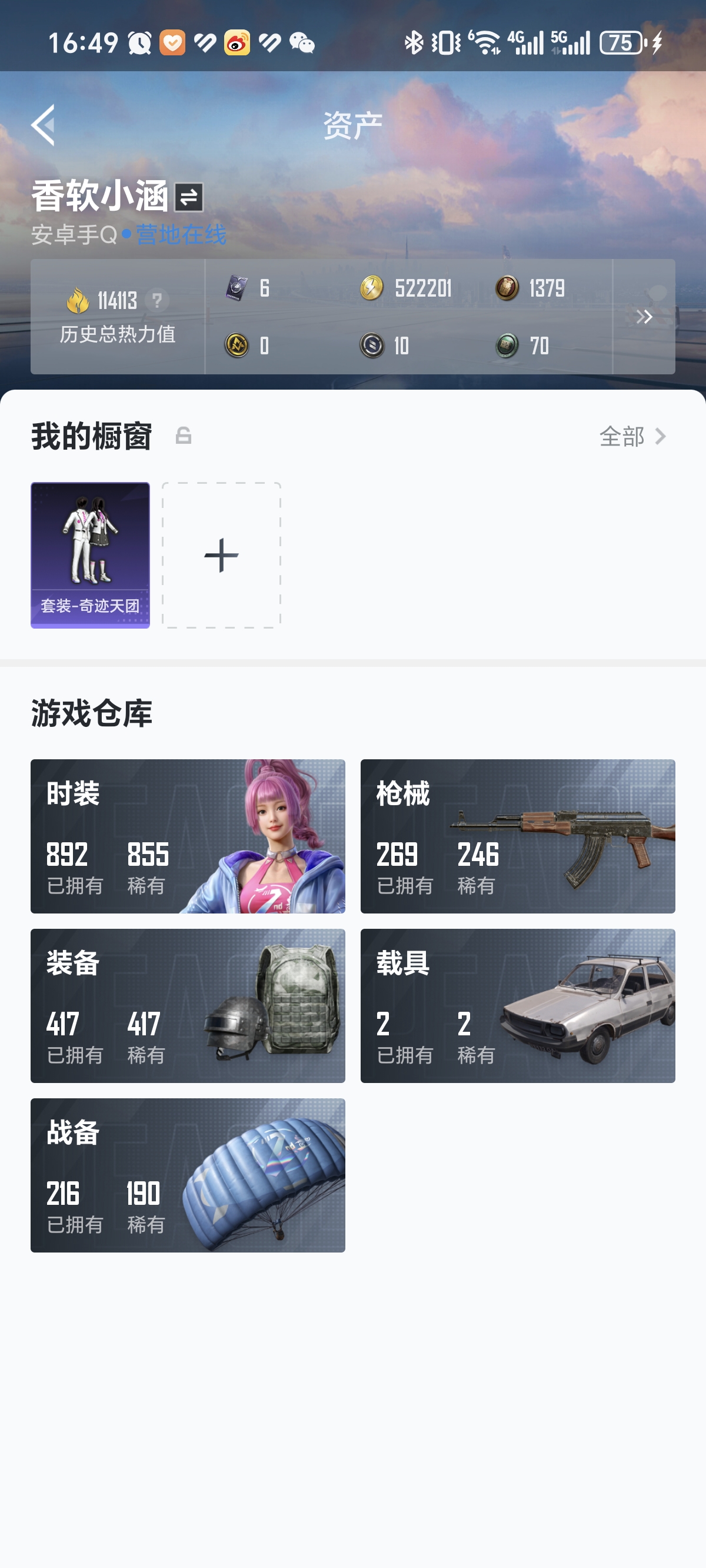Screen dimensions: 706x1568
Task: View 全部 showcase items
Action: [632, 436]
